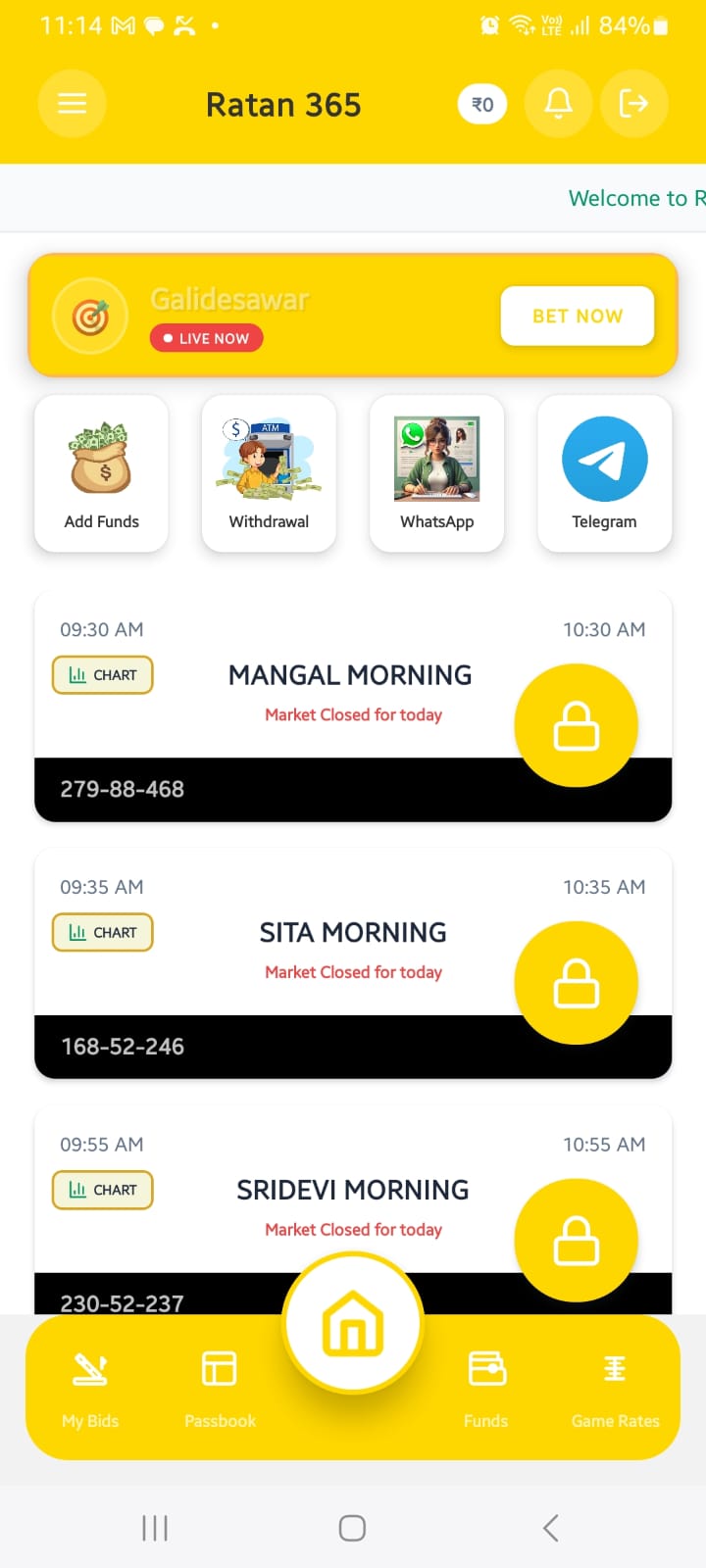Select the Withdrawal option

click(x=269, y=473)
